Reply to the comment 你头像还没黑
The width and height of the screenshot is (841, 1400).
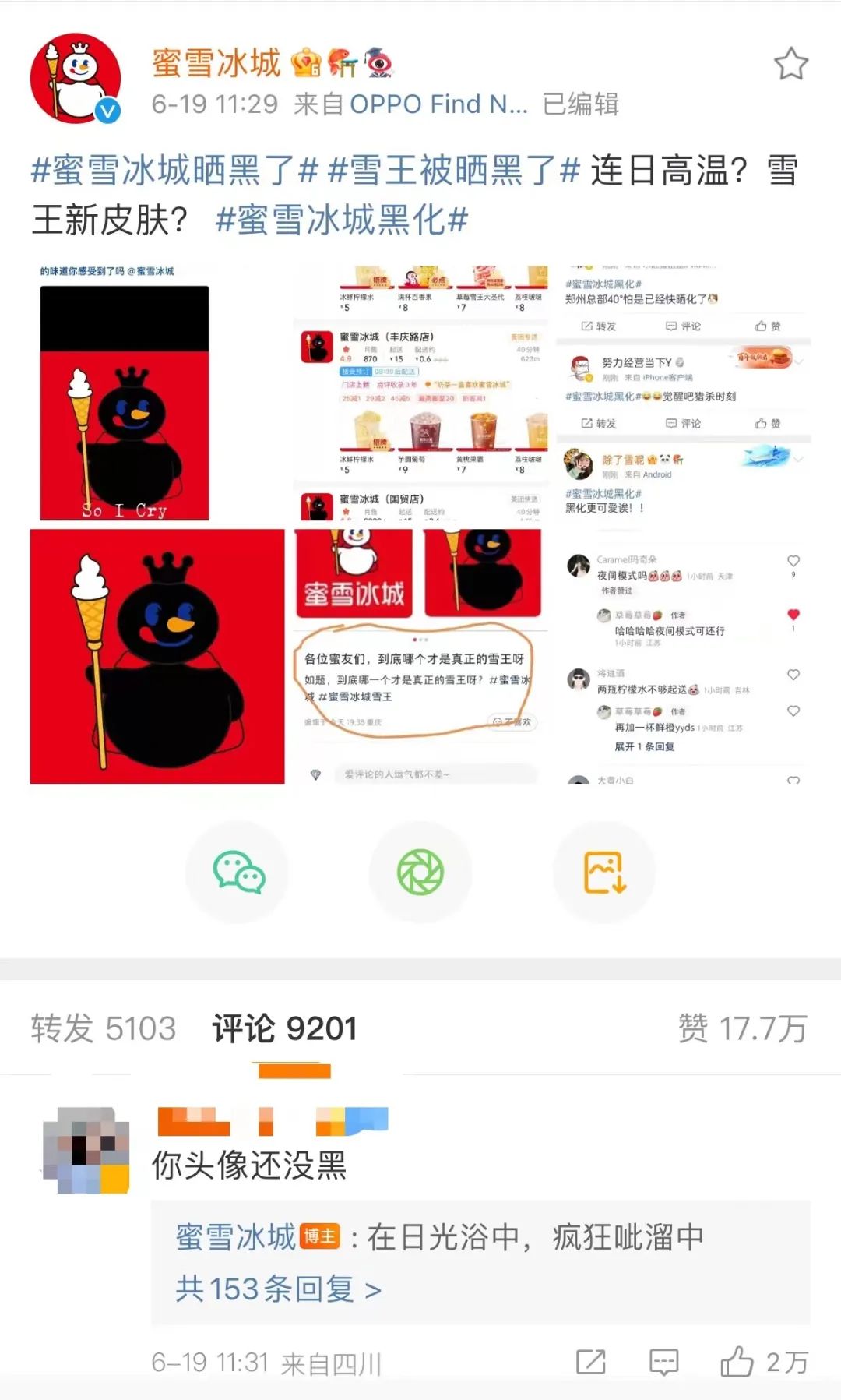point(663,1362)
